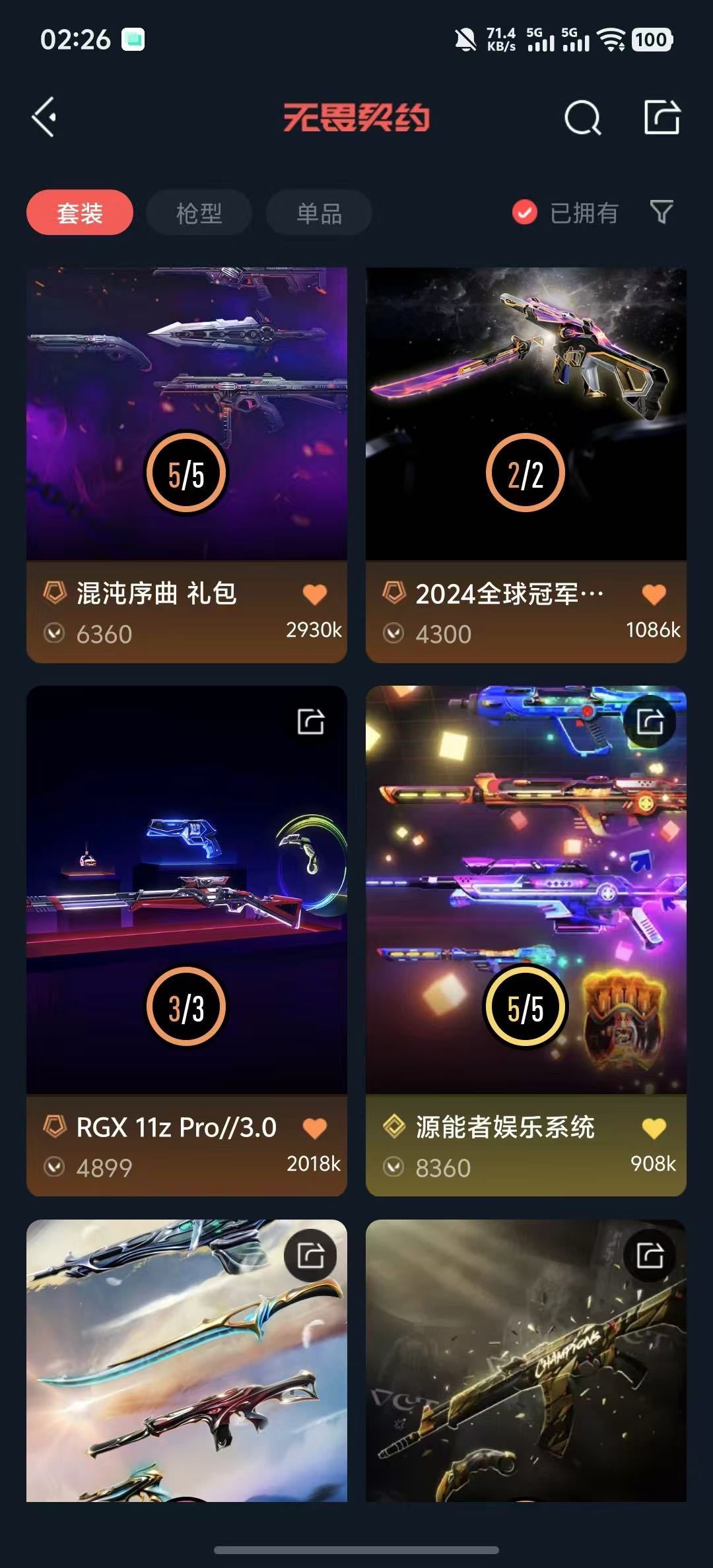Viewport: 713px width, 1568px height.
Task: Select the 套装 tab
Action: [79, 212]
